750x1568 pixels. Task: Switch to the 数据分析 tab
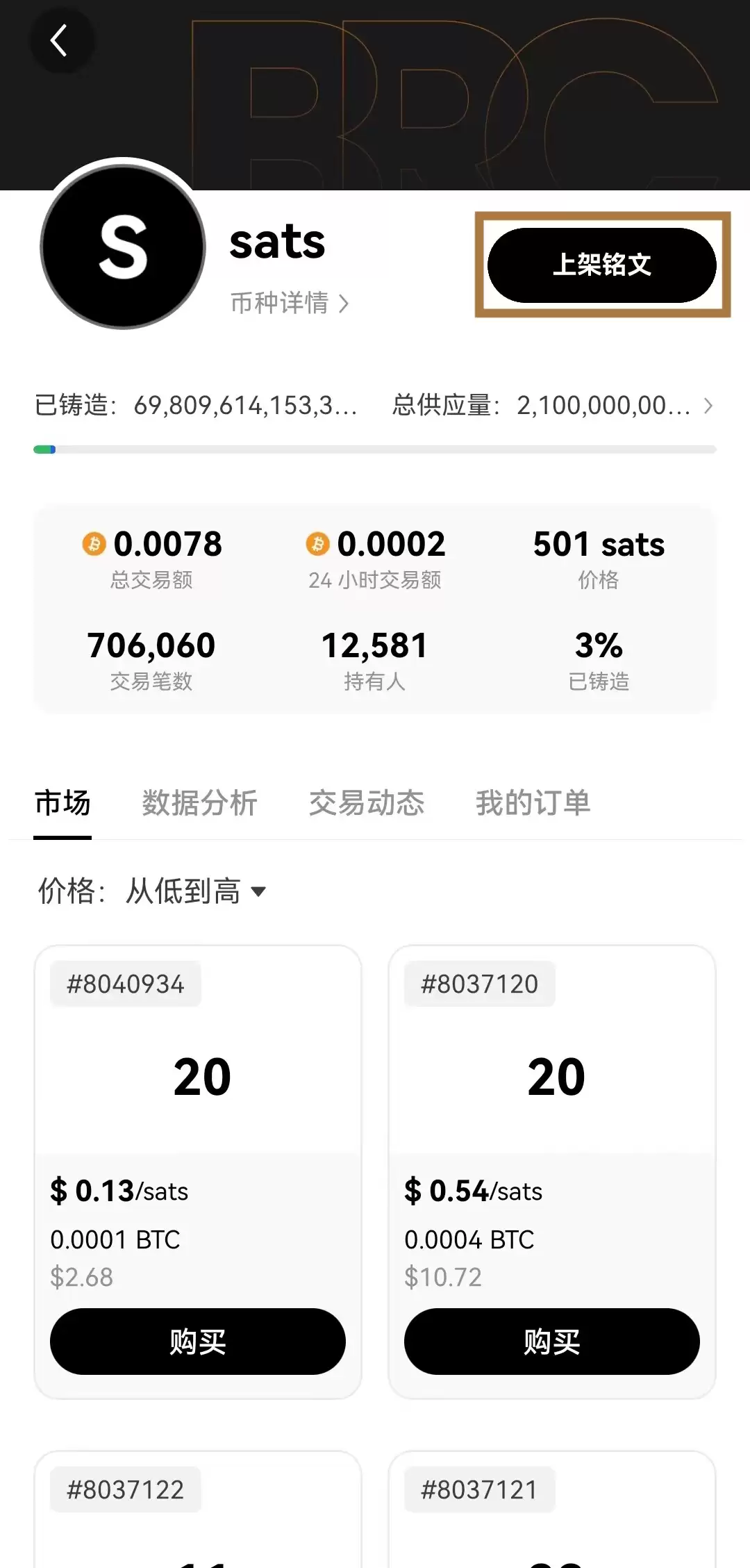click(x=199, y=802)
